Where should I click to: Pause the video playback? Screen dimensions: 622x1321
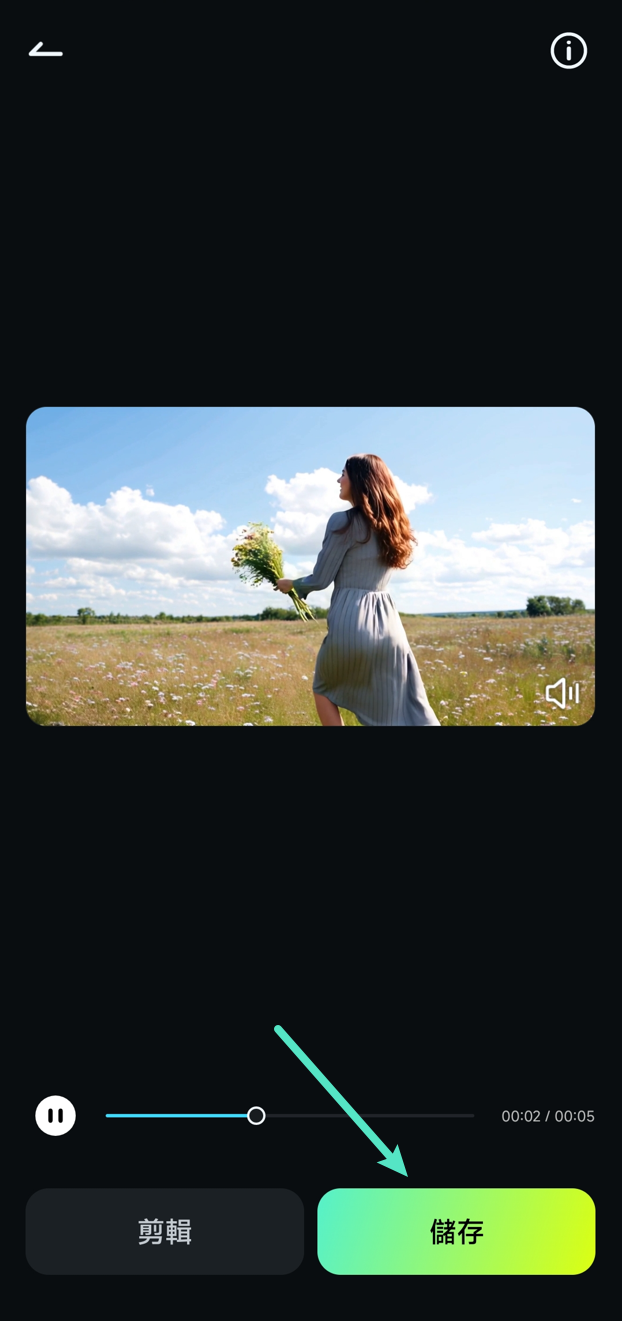[x=56, y=1116]
